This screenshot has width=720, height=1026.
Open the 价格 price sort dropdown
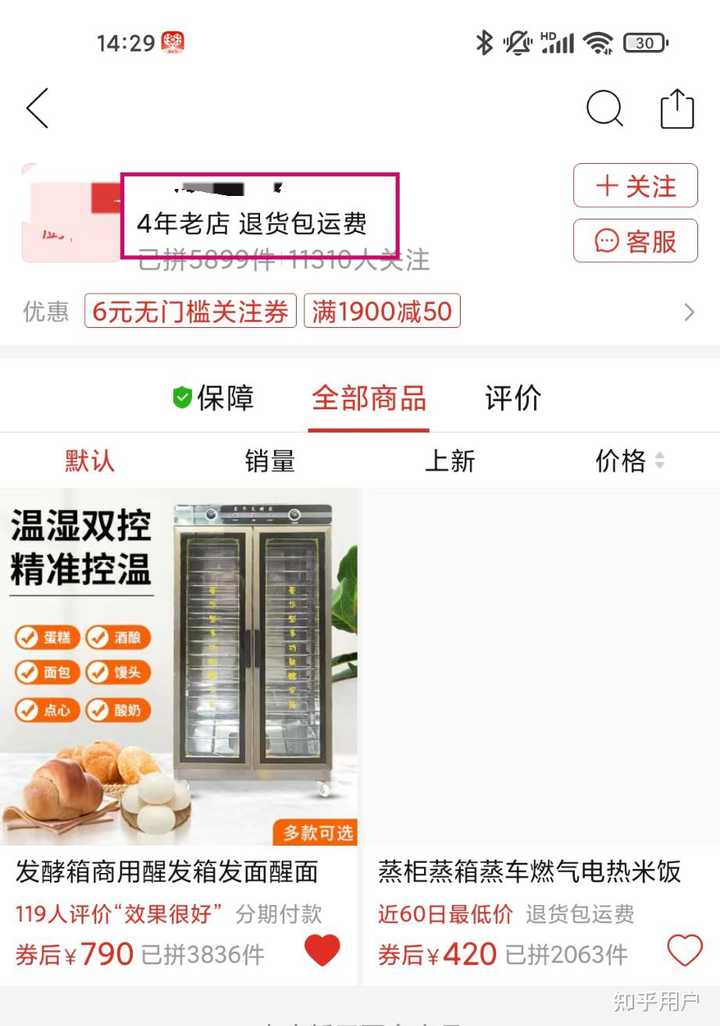coord(625,461)
